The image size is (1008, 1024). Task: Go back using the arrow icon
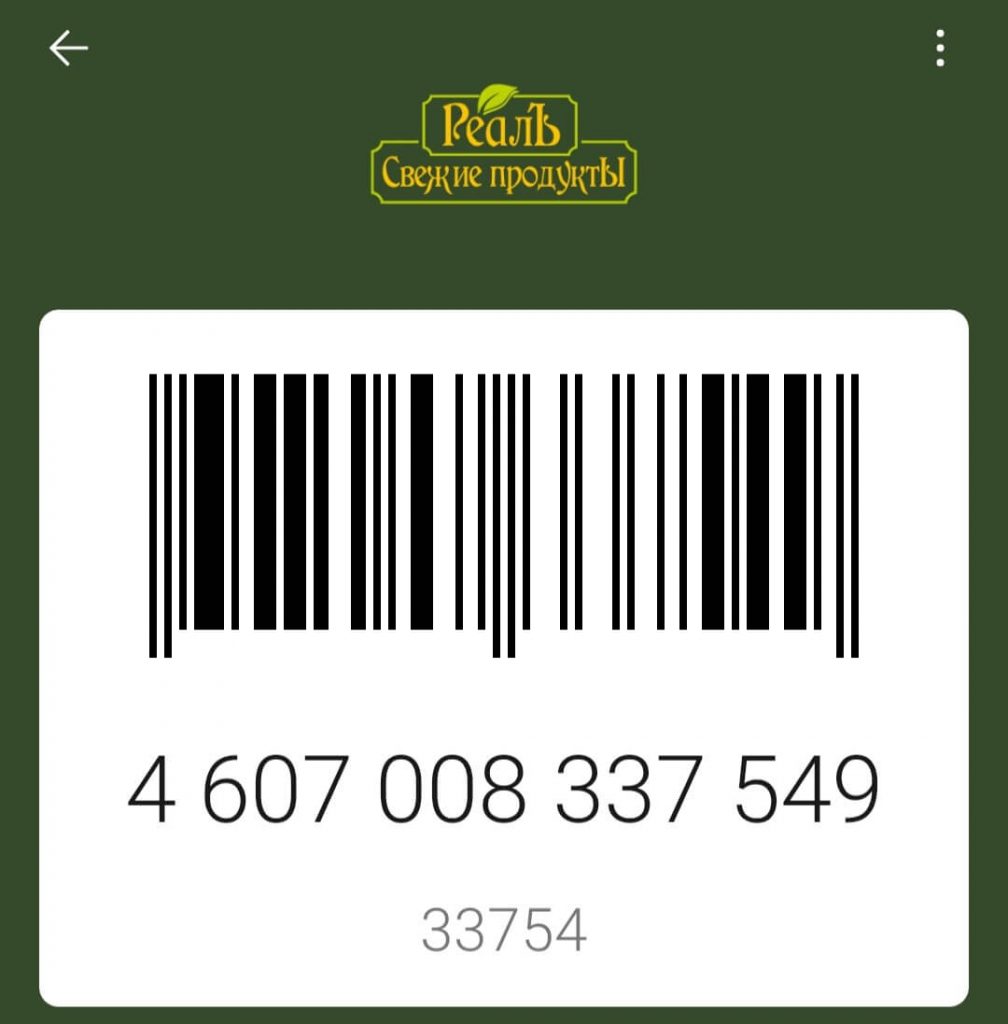coord(69,48)
